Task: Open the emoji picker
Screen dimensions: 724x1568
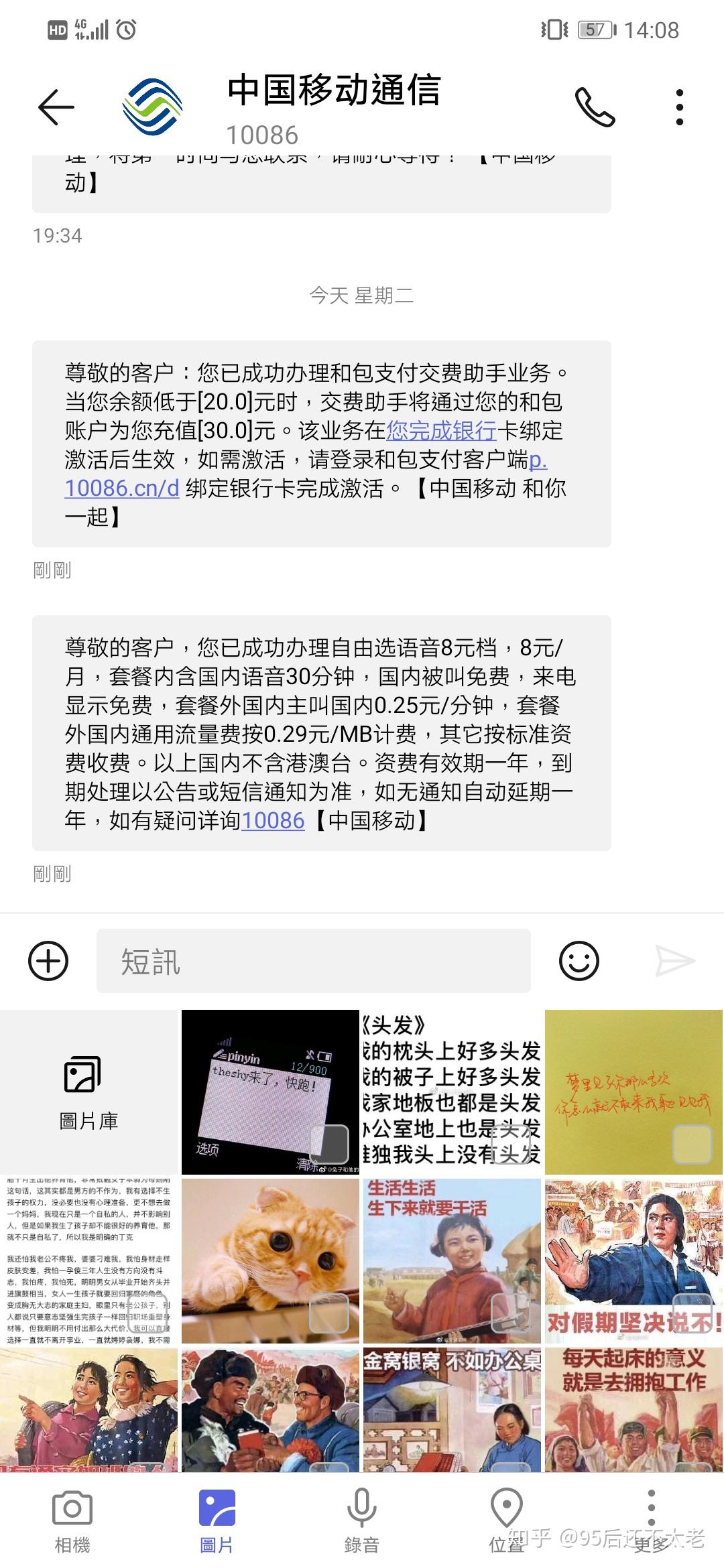Action: (579, 961)
